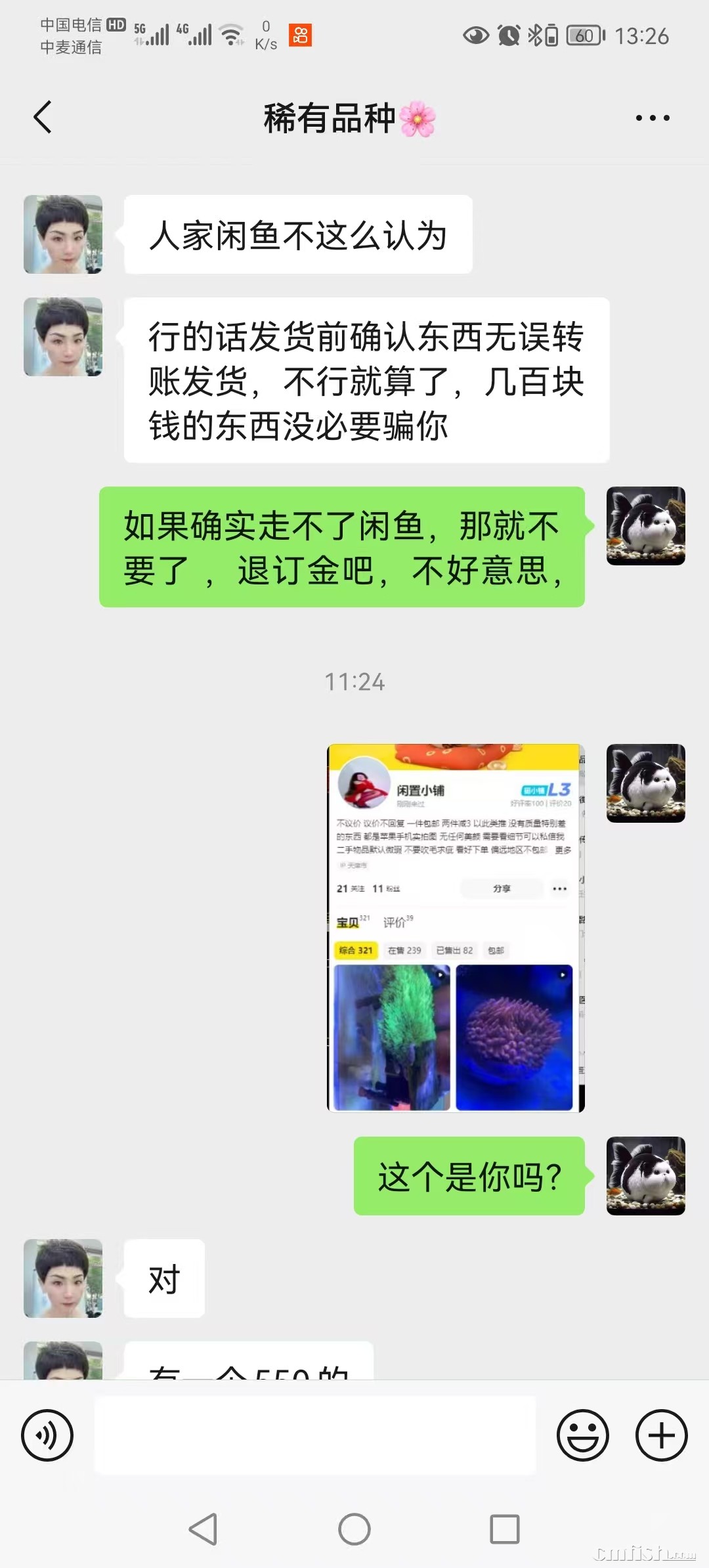709x1568 pixels.
Task: Open contact avatar beside 人家闲鱼不这么认为
Action: coord(63,234)
